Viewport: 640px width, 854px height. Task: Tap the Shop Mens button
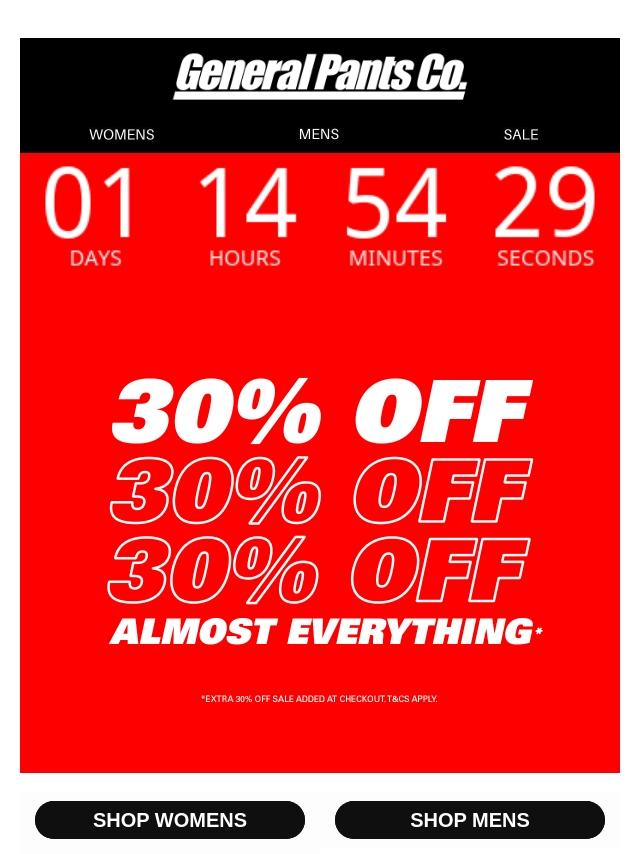(x=470, y=820)
